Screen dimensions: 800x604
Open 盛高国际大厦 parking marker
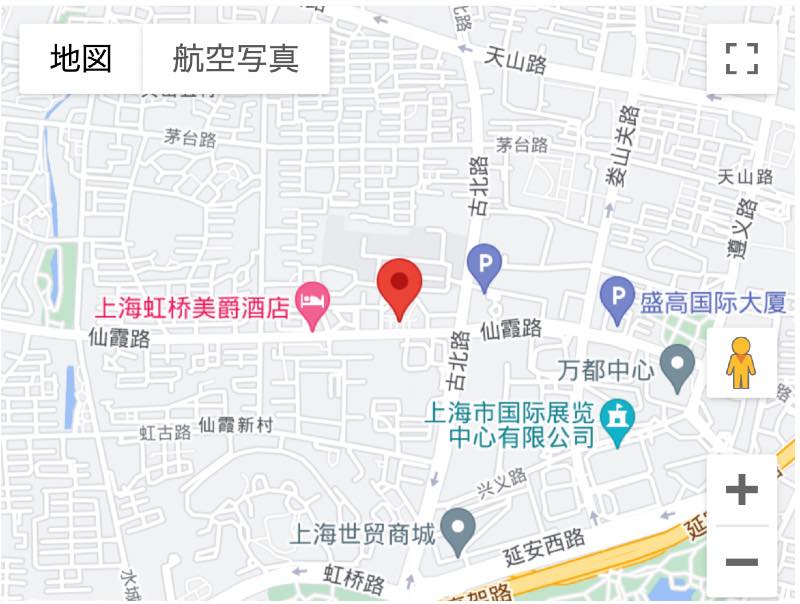618,297
